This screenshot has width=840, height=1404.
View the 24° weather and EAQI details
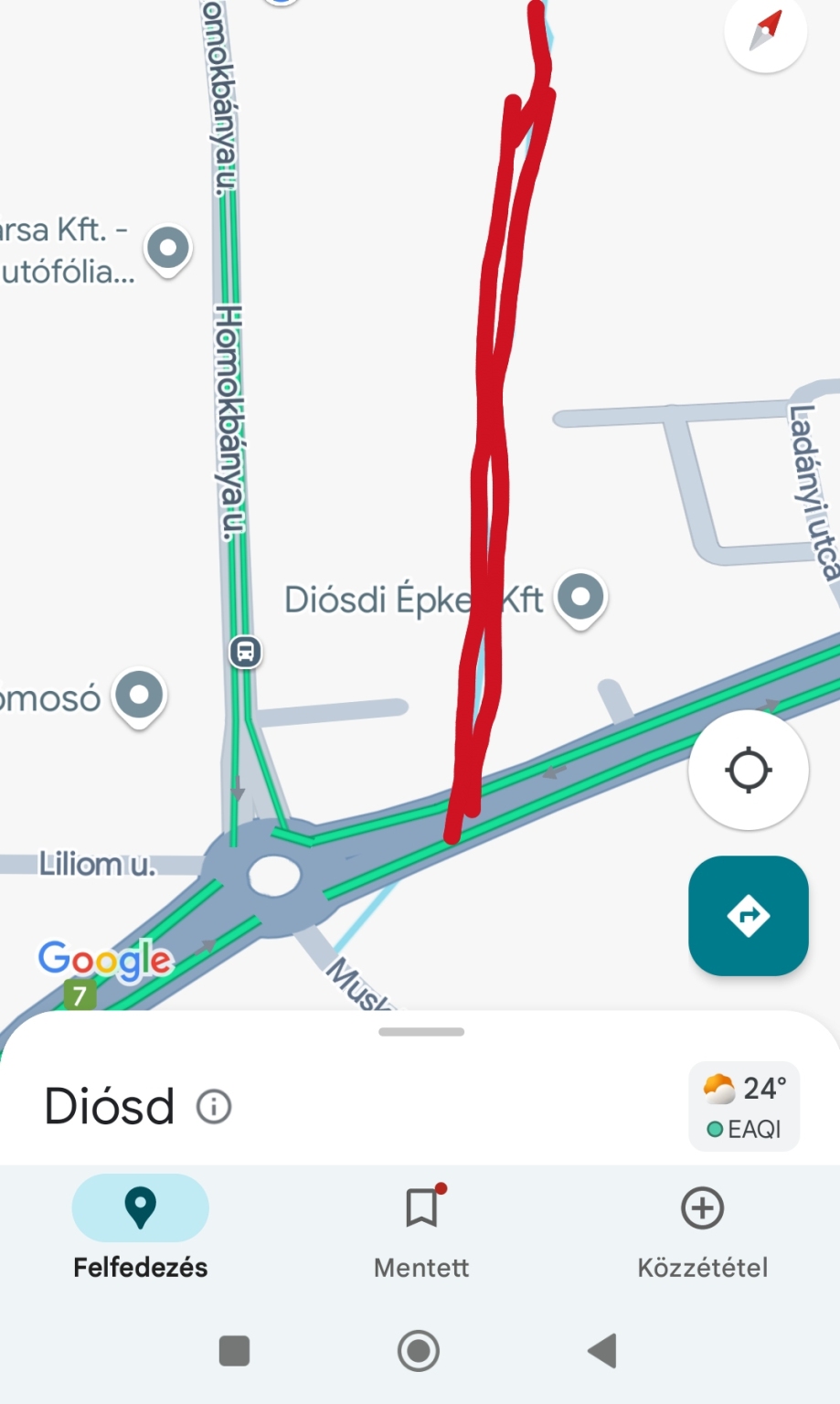click(744, 1106)
